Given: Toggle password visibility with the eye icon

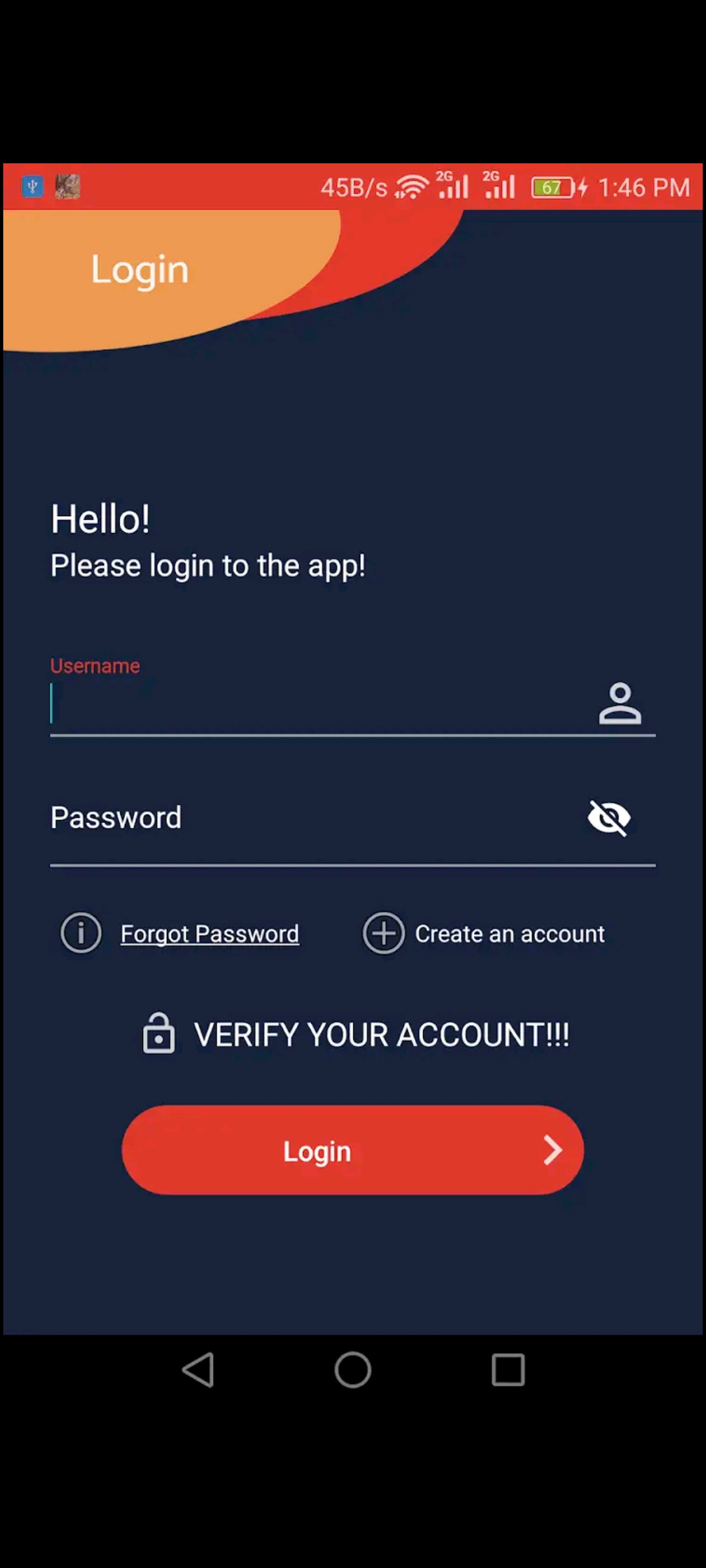Looking at the screenshot, I should 609,818.
